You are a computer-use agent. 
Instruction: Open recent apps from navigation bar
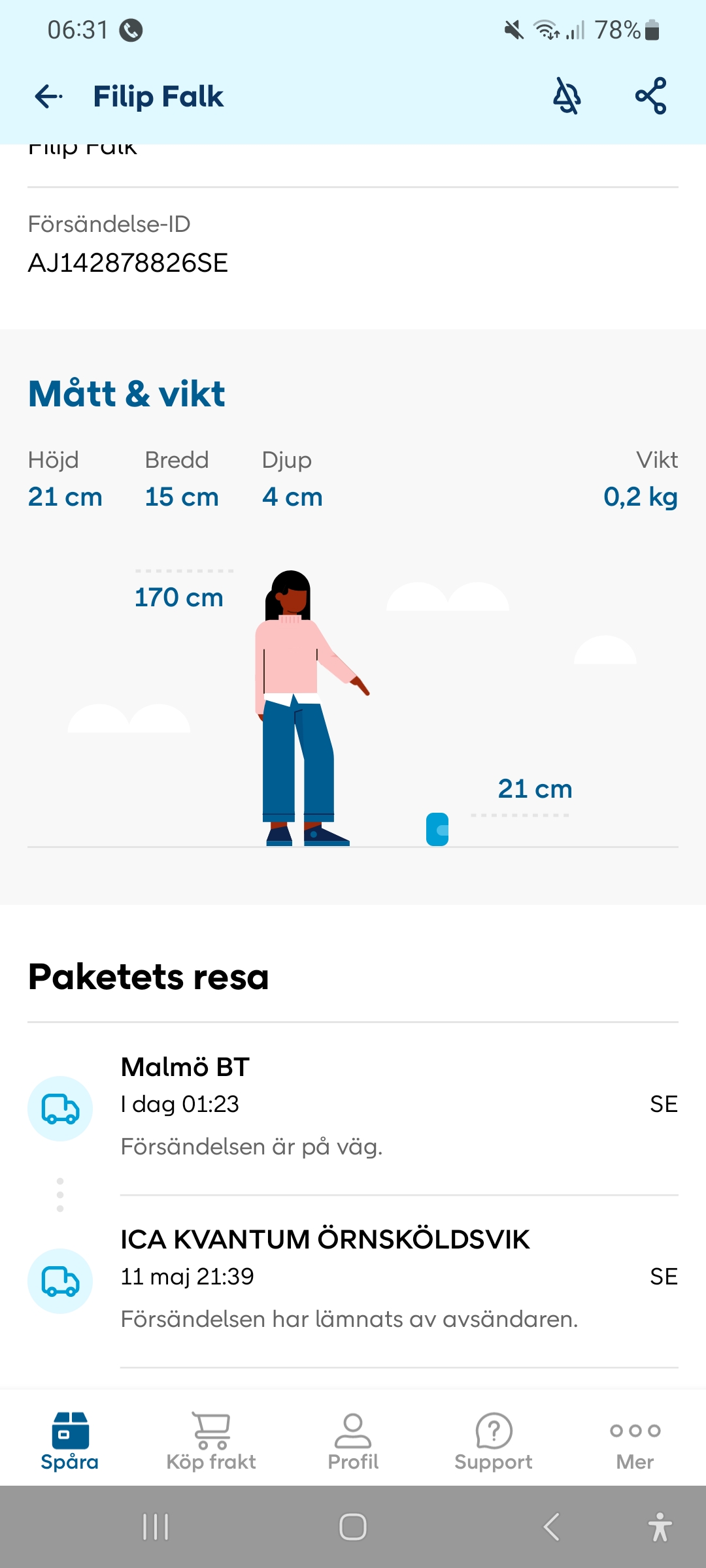(156, 1527)
